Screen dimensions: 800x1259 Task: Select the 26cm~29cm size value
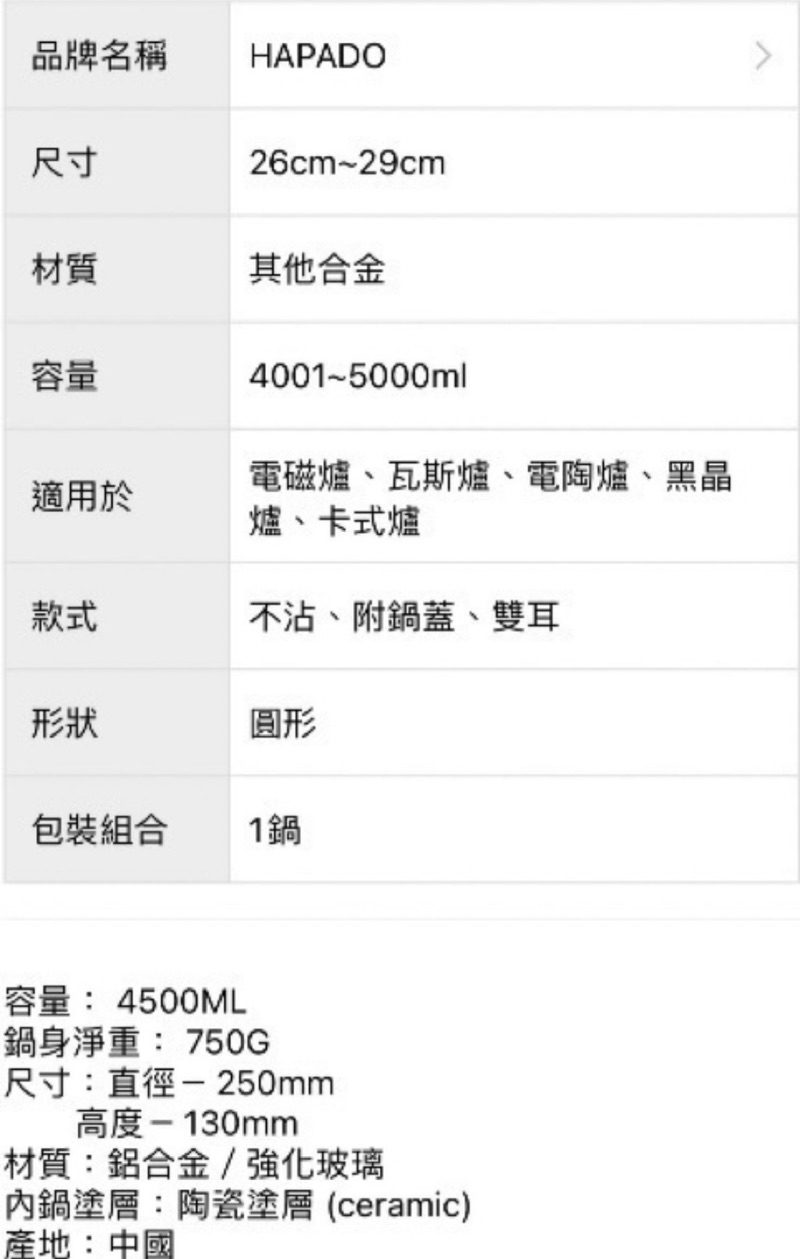[x=352, y=160]
